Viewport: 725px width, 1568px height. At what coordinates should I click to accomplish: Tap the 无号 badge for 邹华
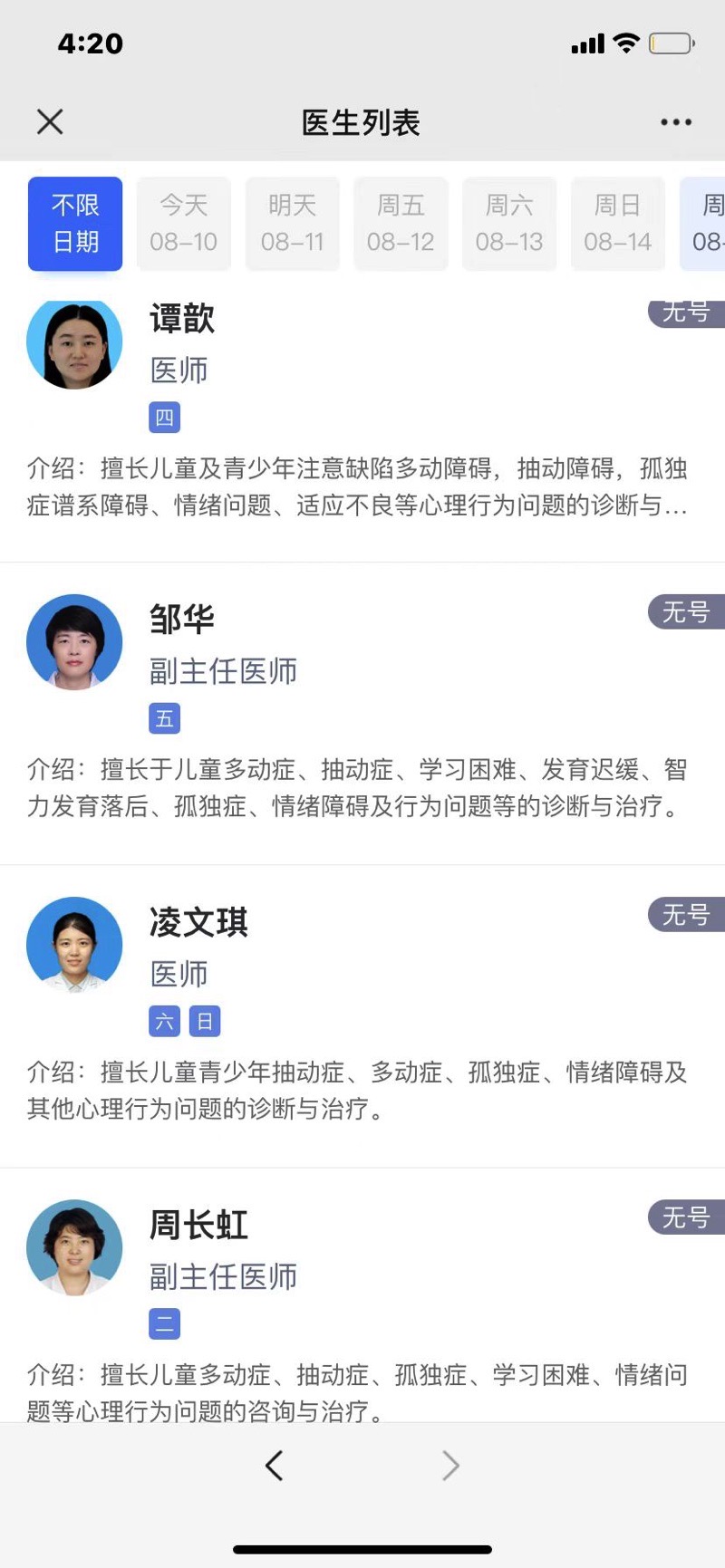pyautogui.click(x=686, y=612)
